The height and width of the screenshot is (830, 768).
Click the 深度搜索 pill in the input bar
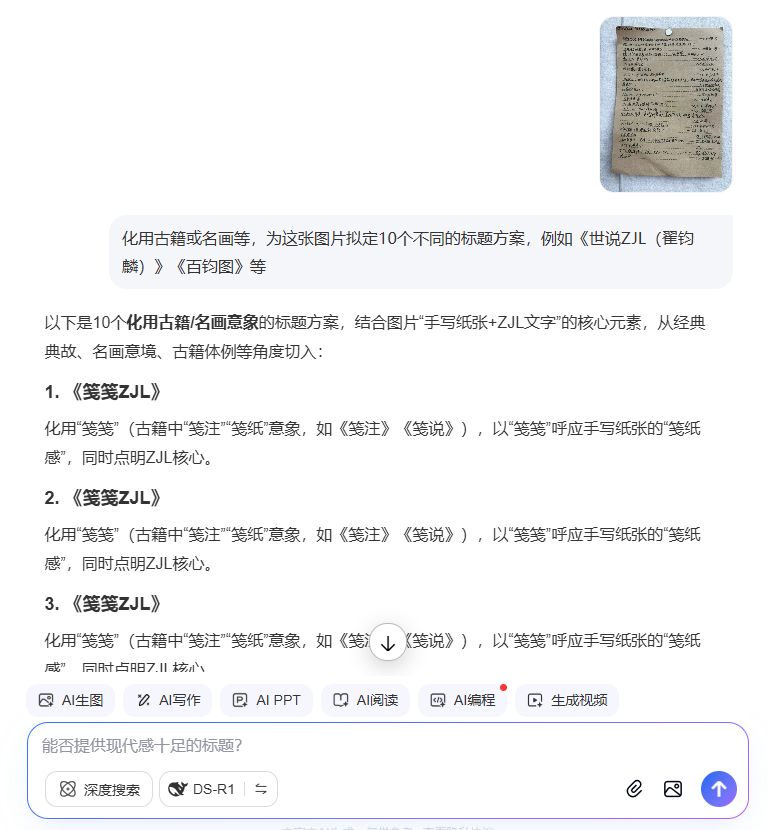(x=98, y=789)
